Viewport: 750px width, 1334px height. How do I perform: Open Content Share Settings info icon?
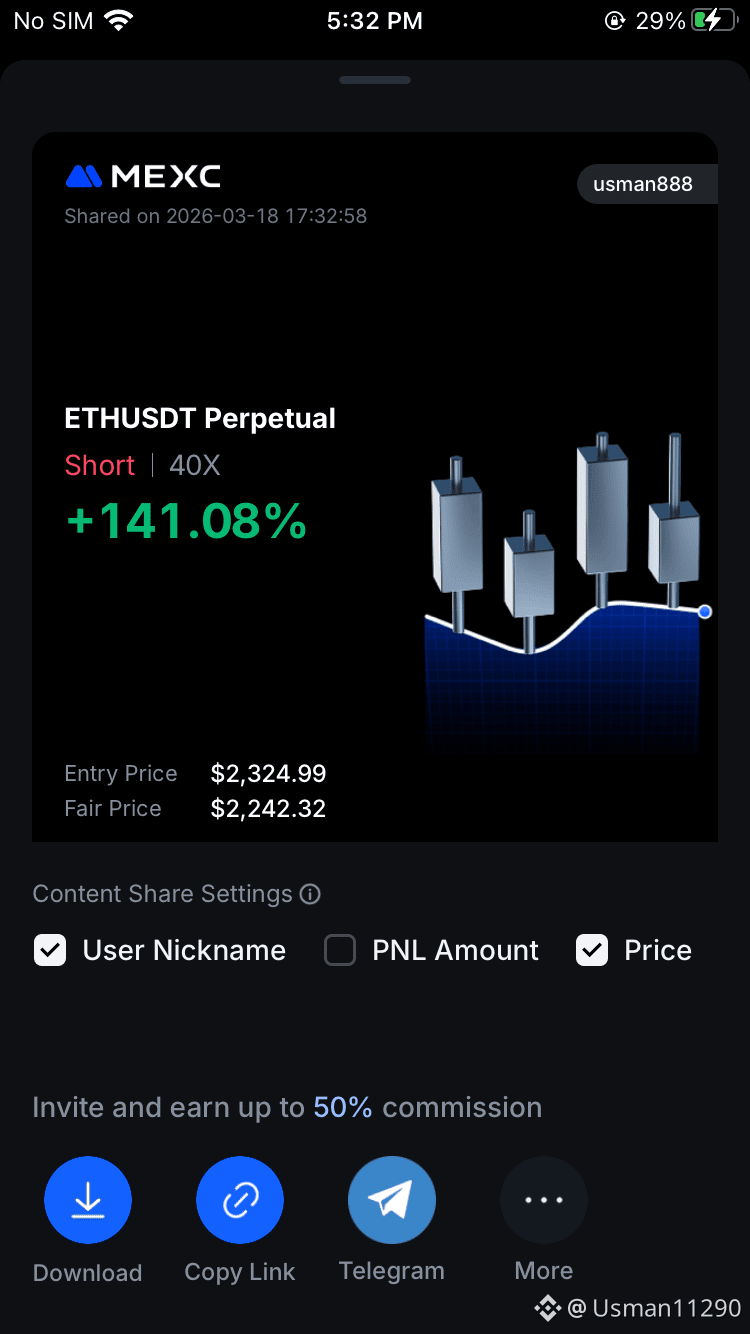pyautogui.click(x=311, y=894)
